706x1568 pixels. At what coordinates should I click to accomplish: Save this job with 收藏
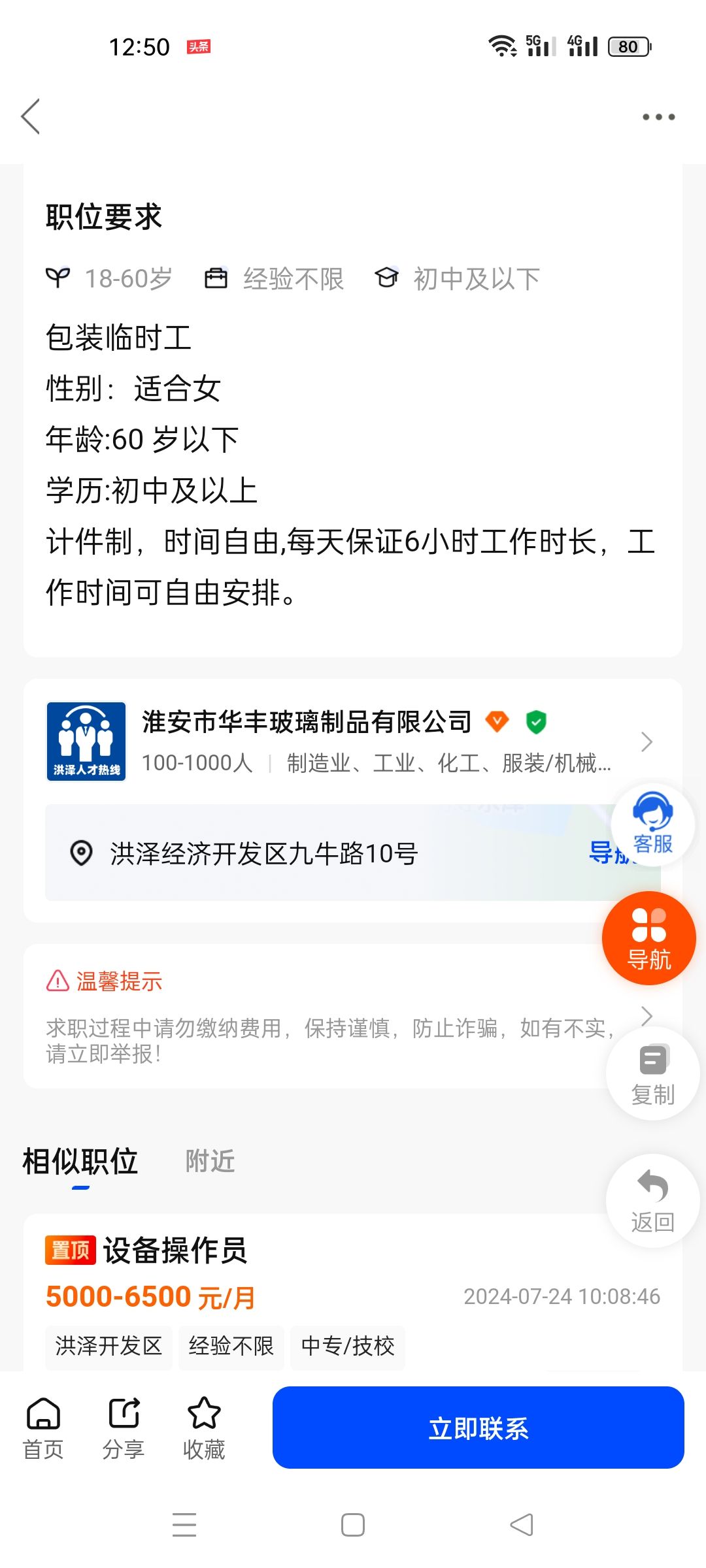click(x=204, y=1429)
